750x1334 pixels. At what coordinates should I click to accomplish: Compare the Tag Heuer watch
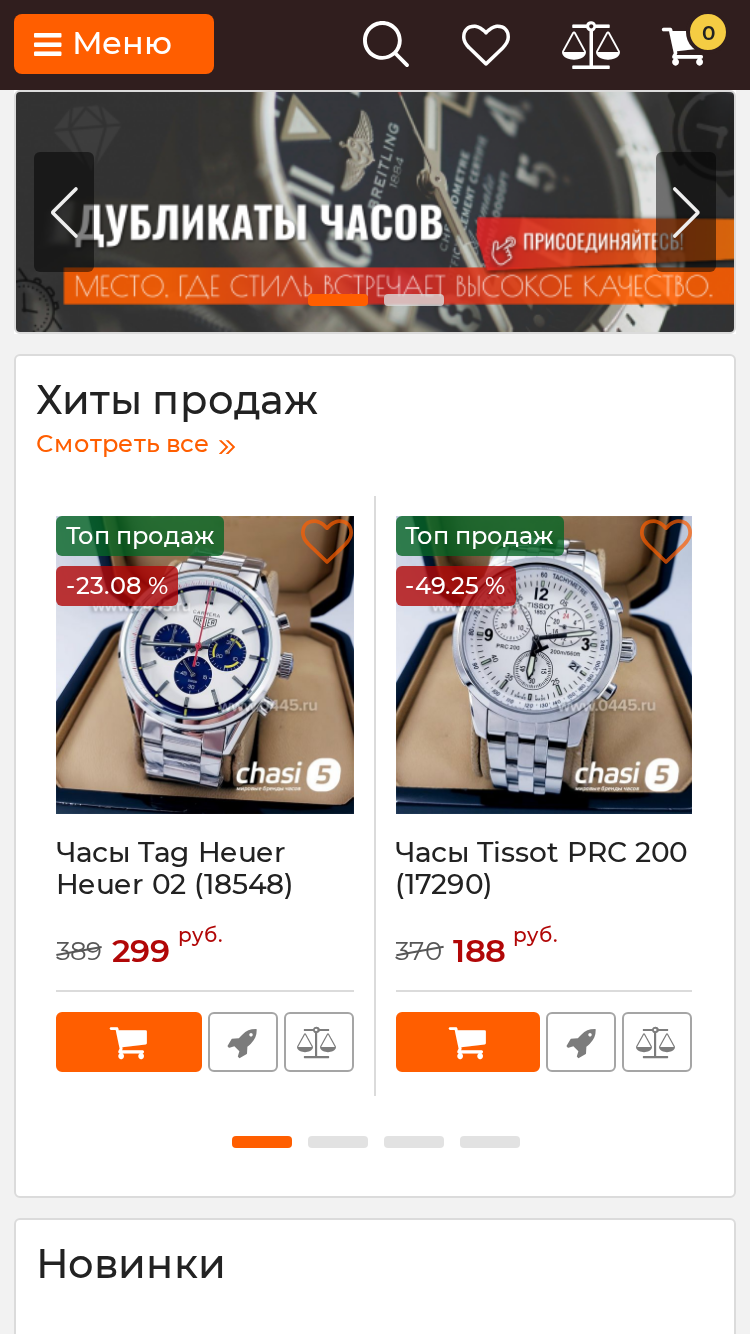point(319,1042)
